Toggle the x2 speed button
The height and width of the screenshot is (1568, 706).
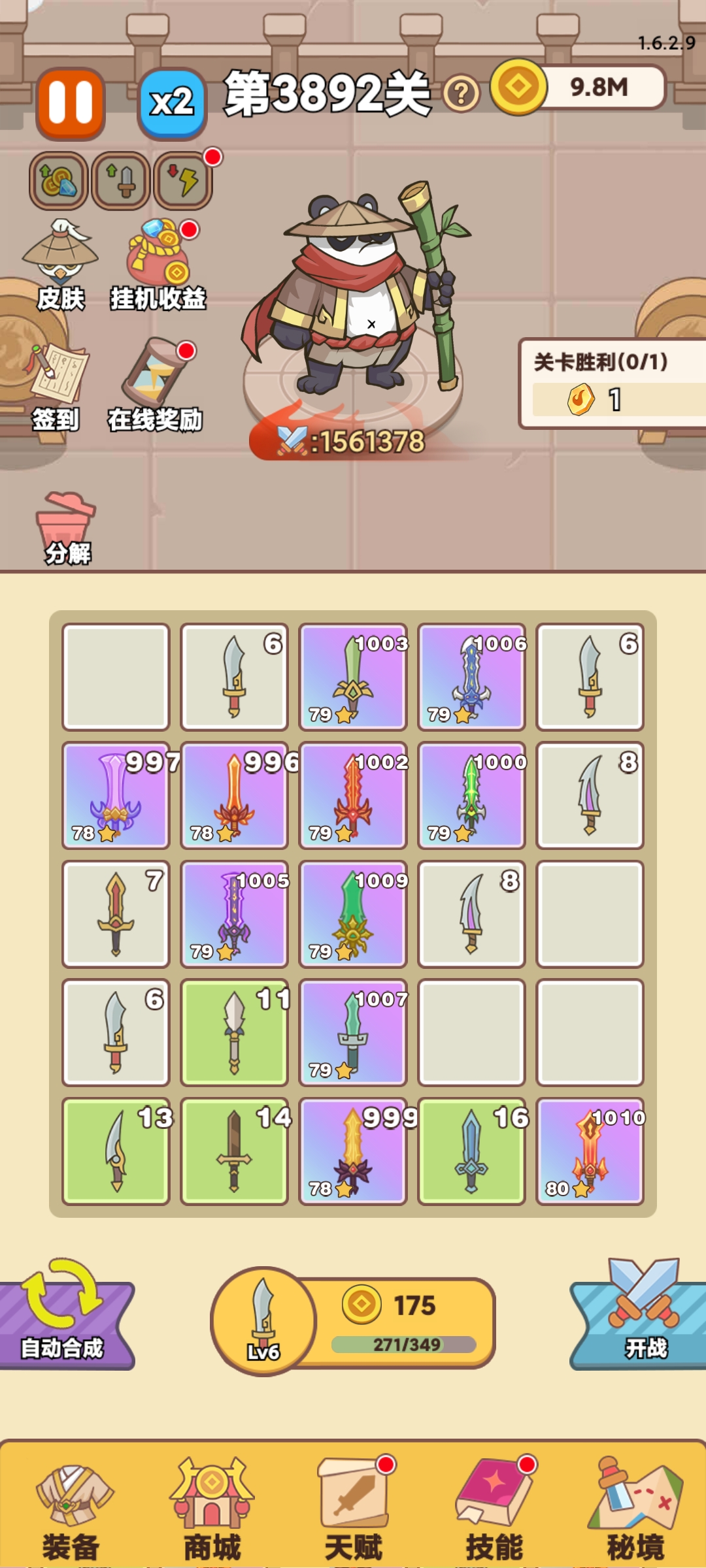point(172,103)
